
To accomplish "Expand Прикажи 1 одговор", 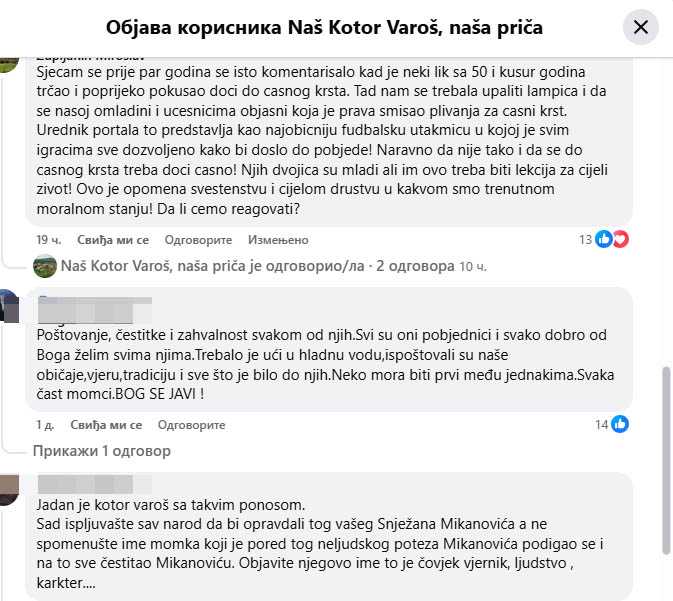I will (x=101, y=451).
